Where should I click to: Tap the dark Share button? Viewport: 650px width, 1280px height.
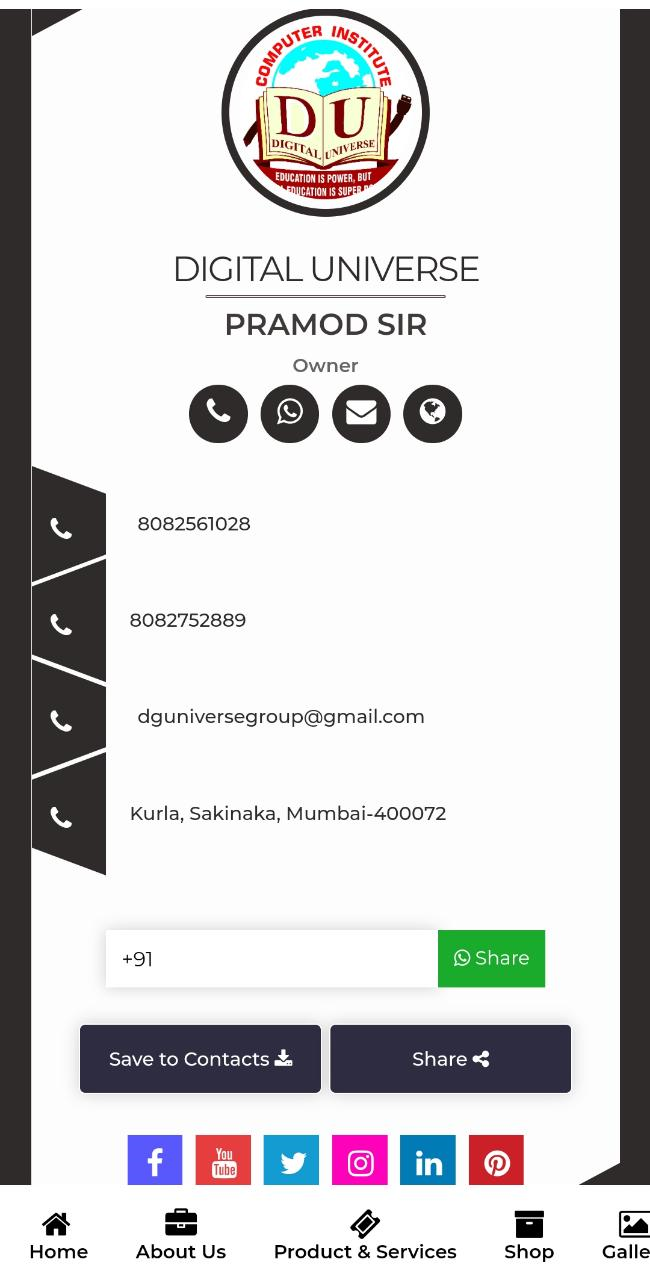[x=450, y=1059]
